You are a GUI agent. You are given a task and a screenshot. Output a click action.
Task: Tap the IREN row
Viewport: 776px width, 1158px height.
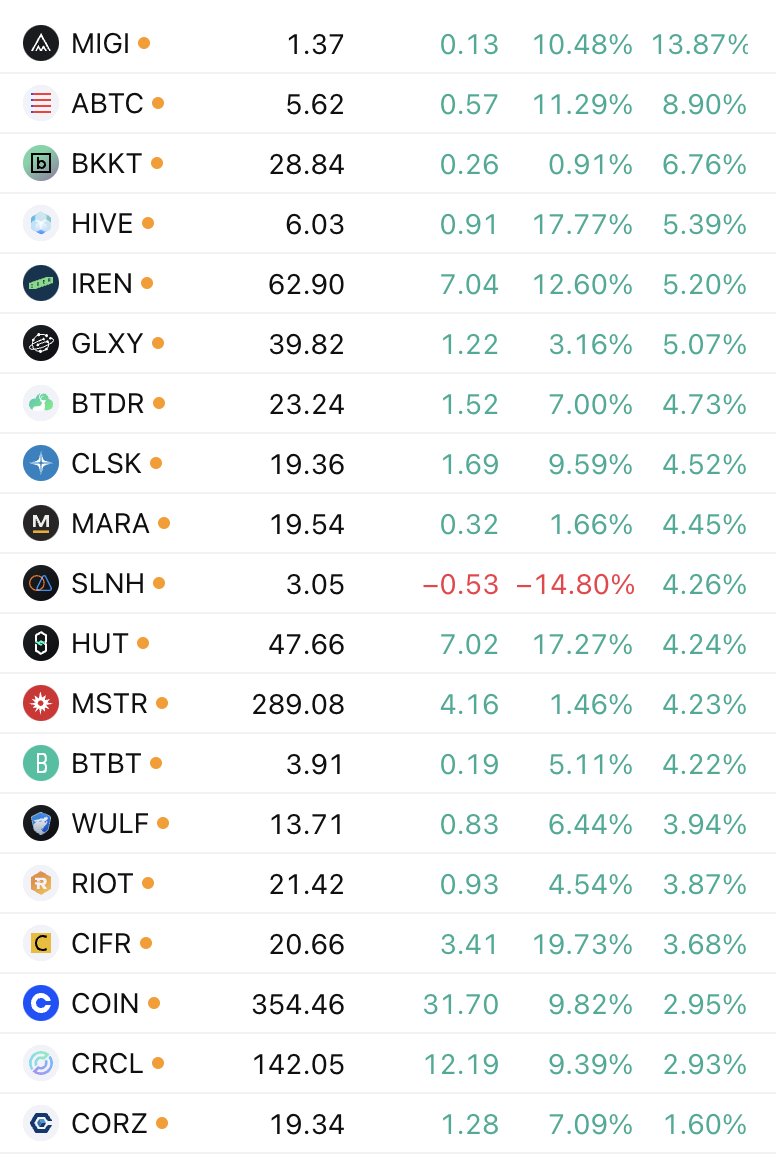point(102,284)
